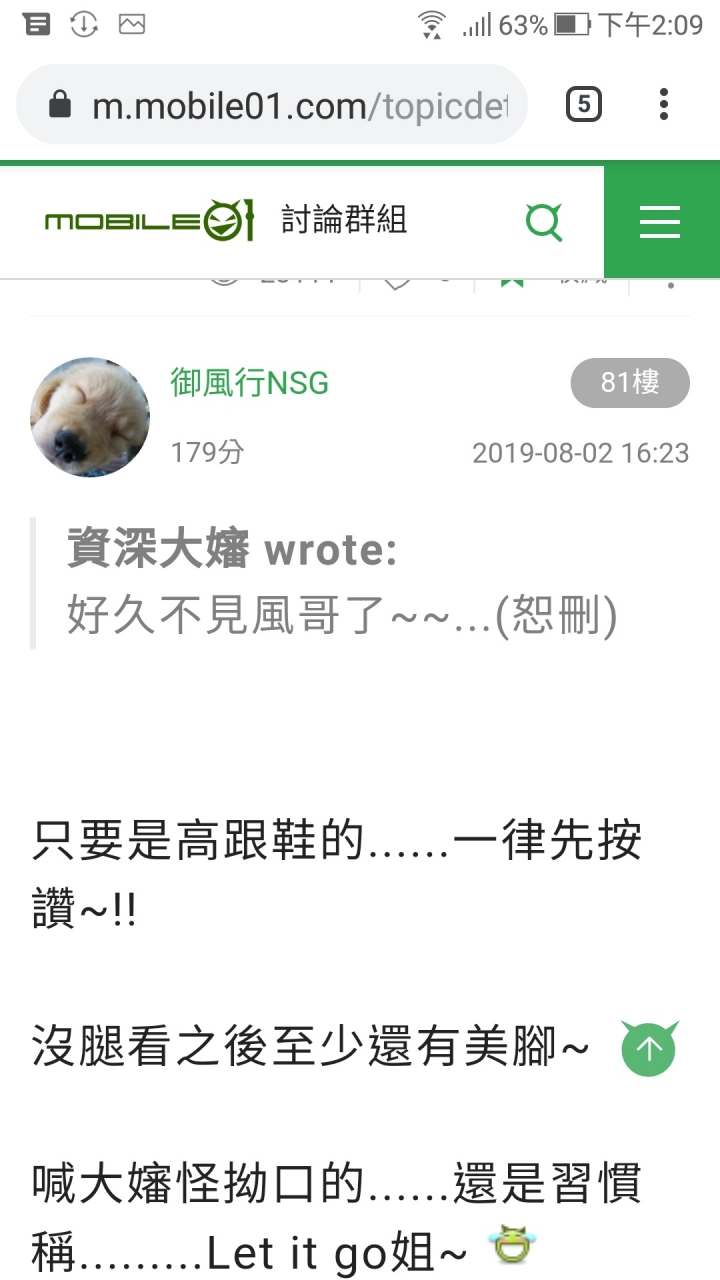Screen dimensions: 720x1280
Task: Go to the Mobile01 homepage logo
Action: (147, 221)
